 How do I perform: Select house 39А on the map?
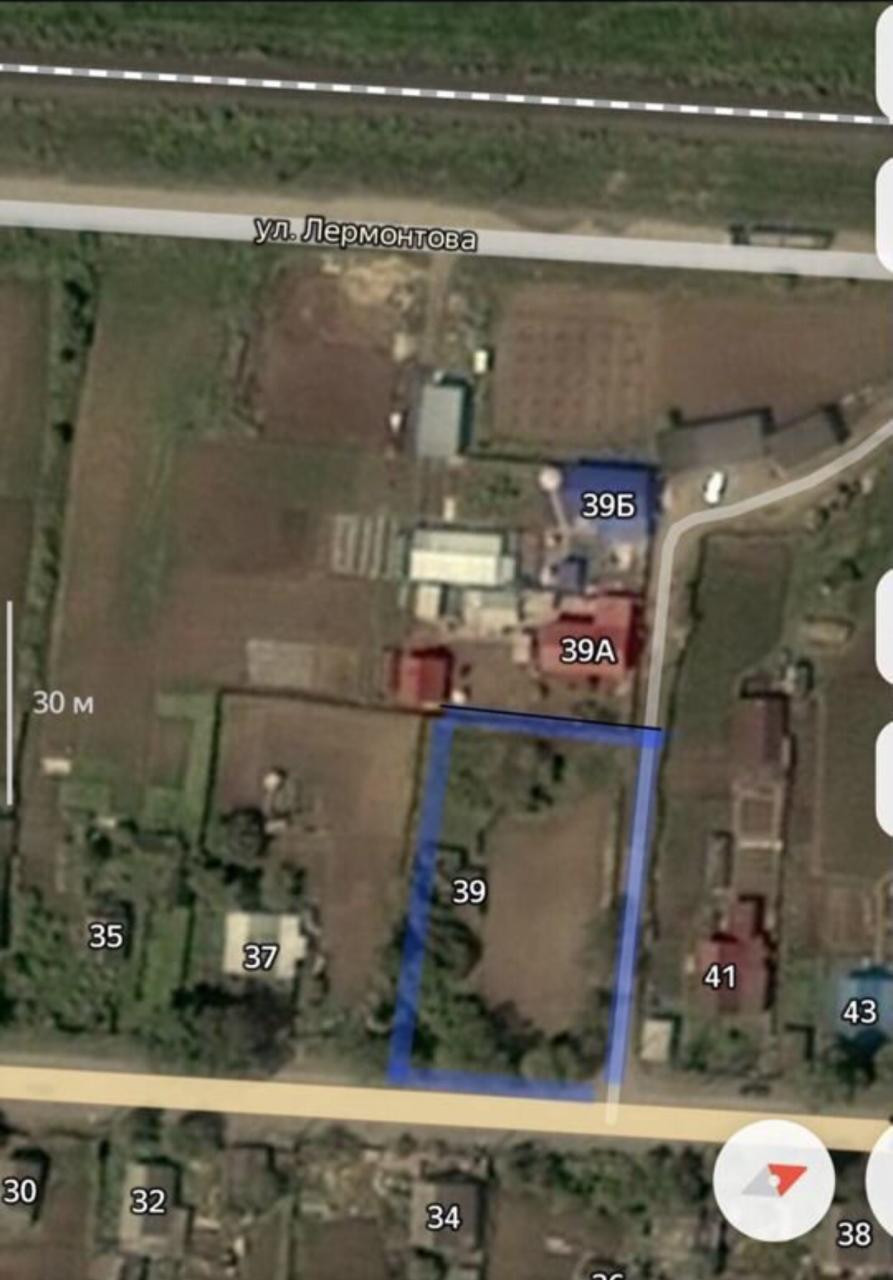click(587, 652)
